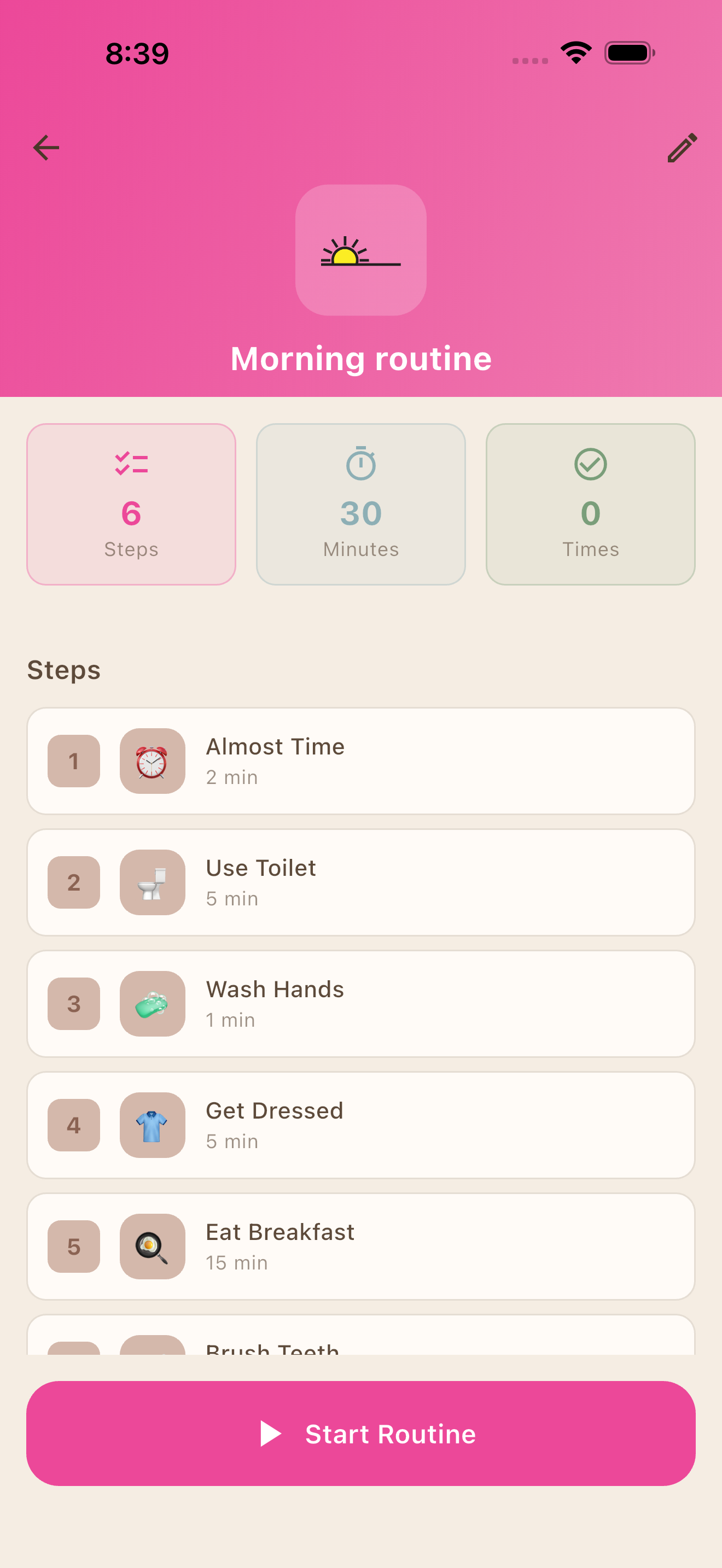Tap the shirt icon for Get Dressed
The image size is (722, 1568).
[x=152, y=1125]
